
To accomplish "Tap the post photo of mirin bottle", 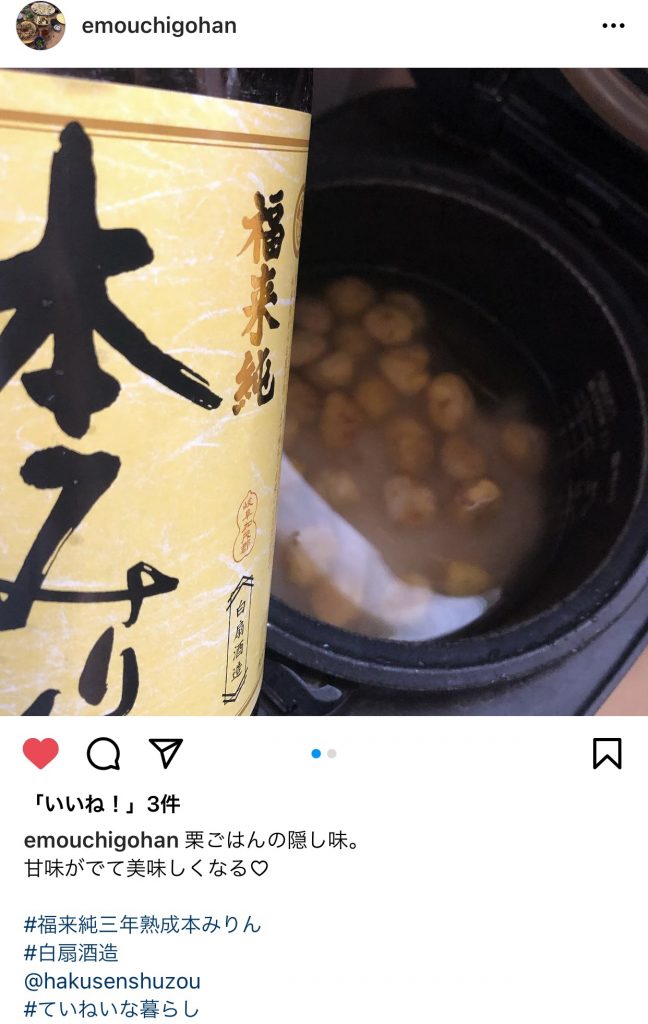I will [324, 391].
